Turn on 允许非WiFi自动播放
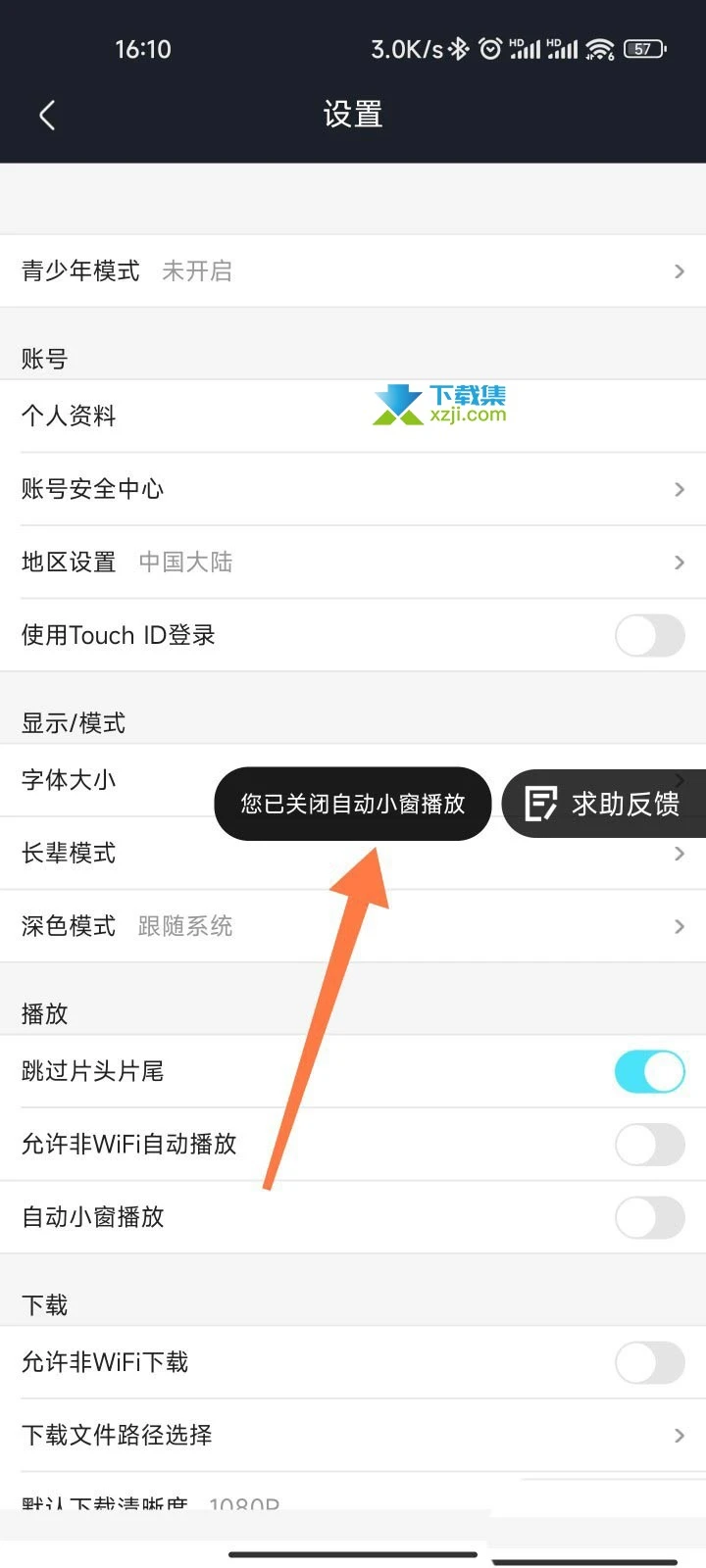 point(649,1145)
